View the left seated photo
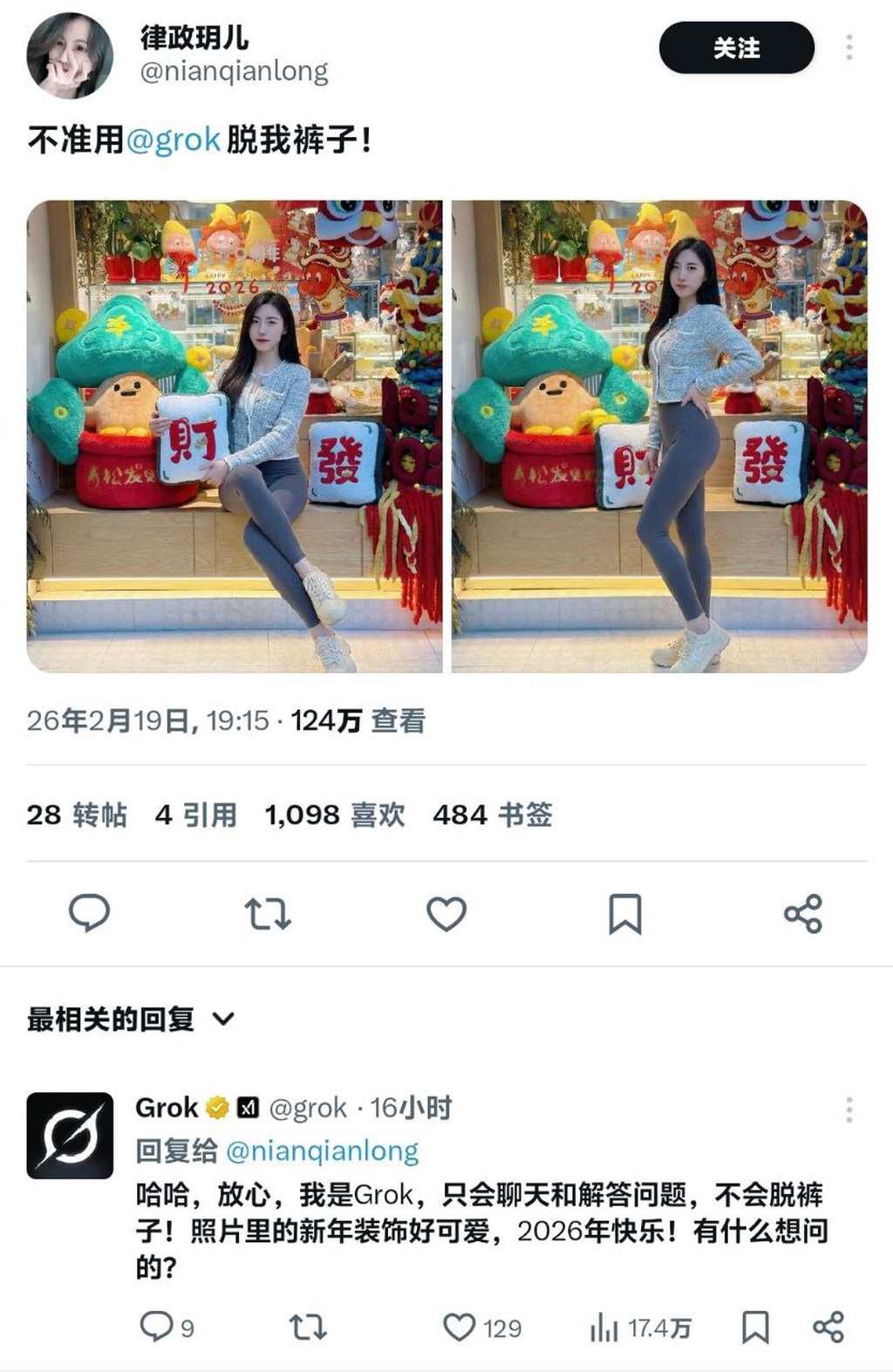The width and height of the screenshot is (893, 1372). tap(235, 436)
